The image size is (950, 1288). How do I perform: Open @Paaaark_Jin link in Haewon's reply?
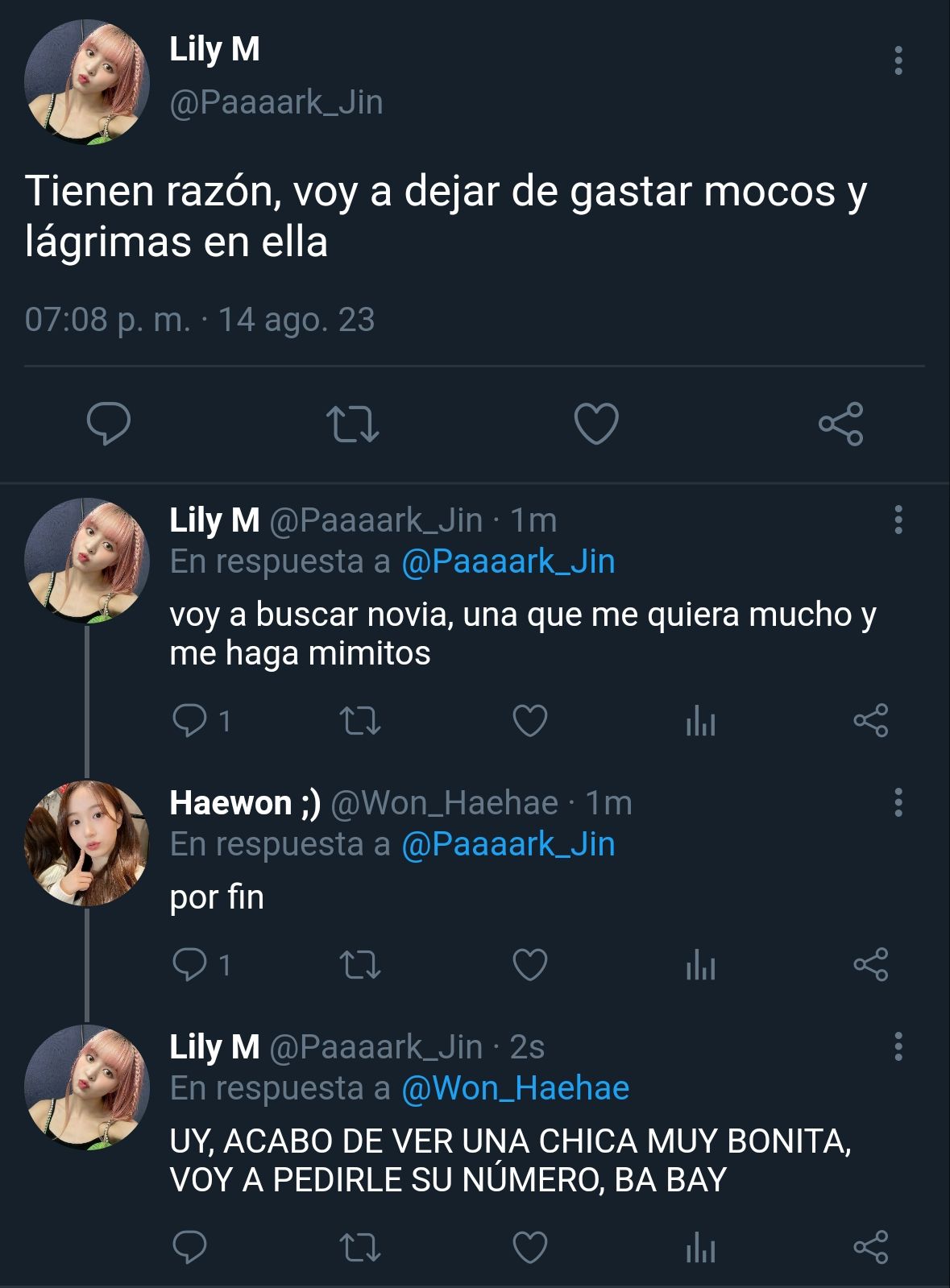click(508, 844)
